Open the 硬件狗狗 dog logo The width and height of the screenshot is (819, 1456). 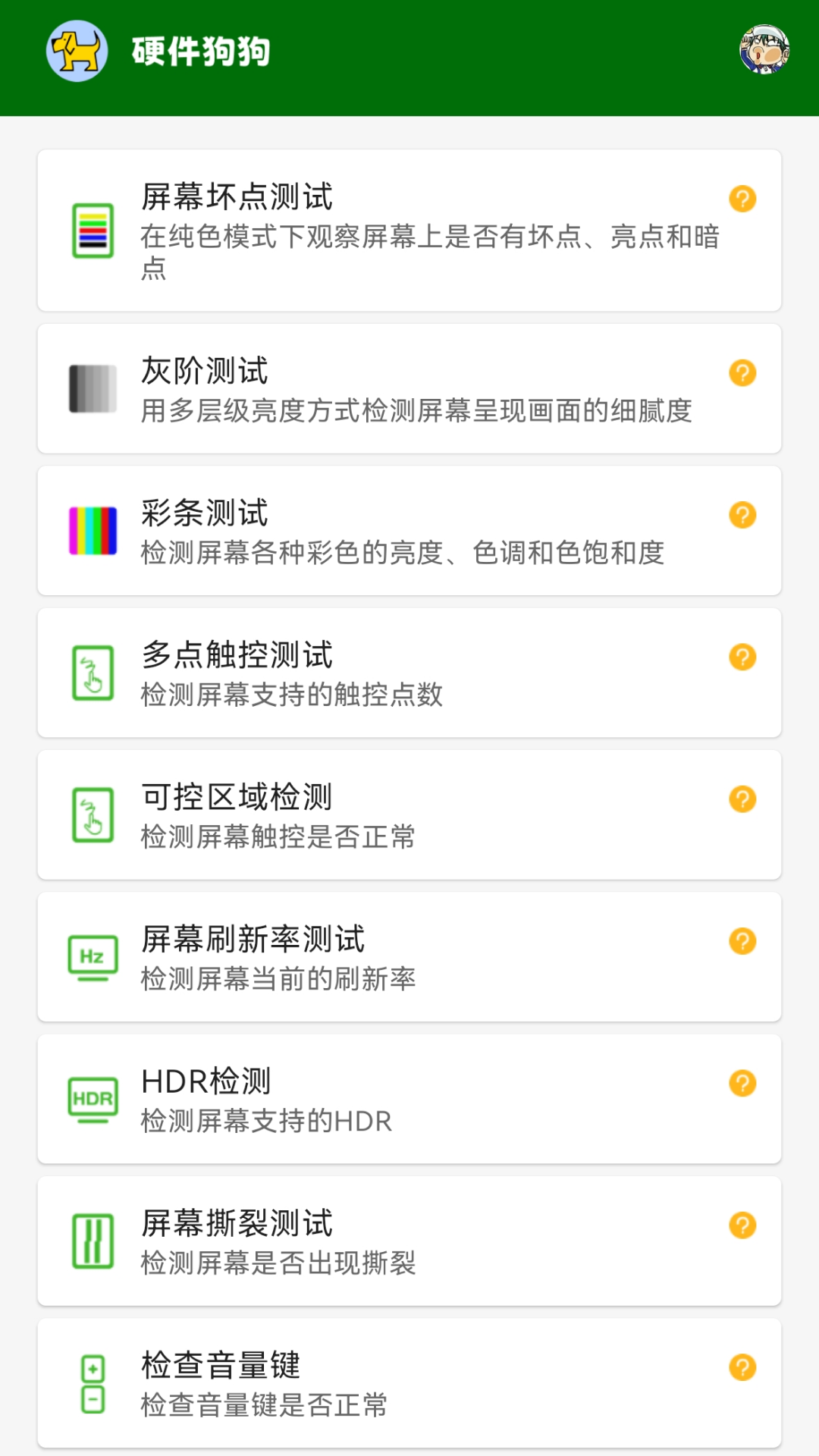click(76, 51)
